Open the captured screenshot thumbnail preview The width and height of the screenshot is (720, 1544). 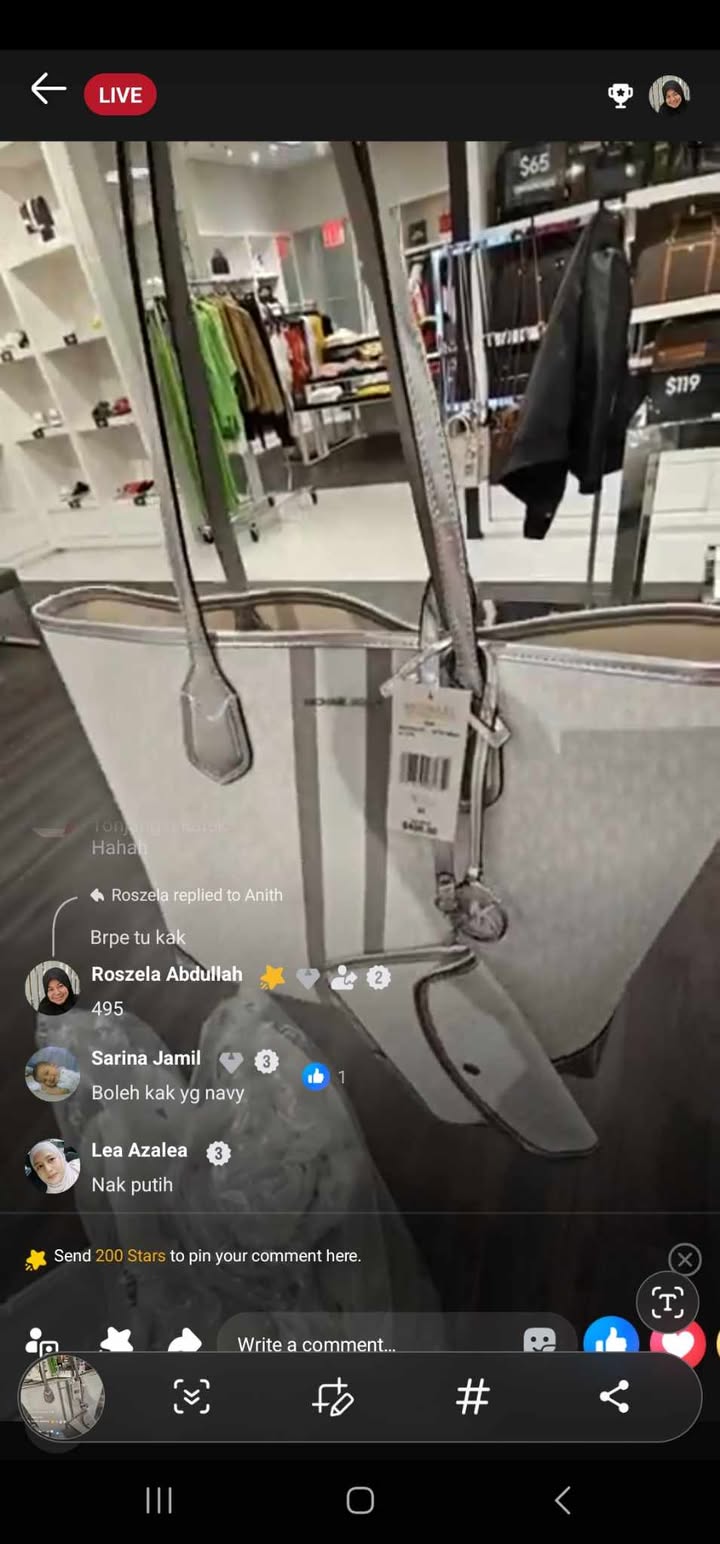pyautogui.click(x=61, y=1396)
